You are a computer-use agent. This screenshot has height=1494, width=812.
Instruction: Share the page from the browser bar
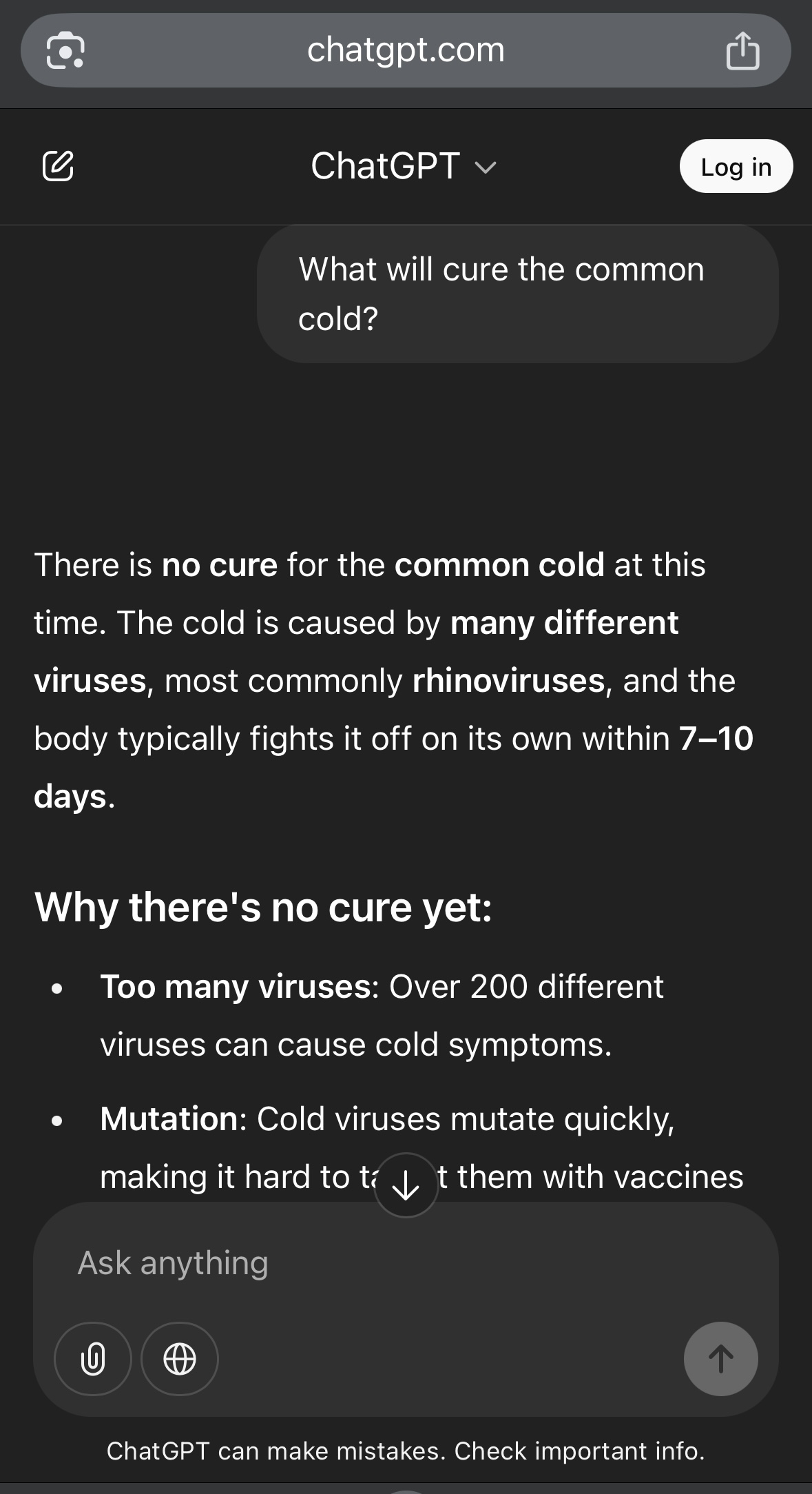[x=743, y=51]
